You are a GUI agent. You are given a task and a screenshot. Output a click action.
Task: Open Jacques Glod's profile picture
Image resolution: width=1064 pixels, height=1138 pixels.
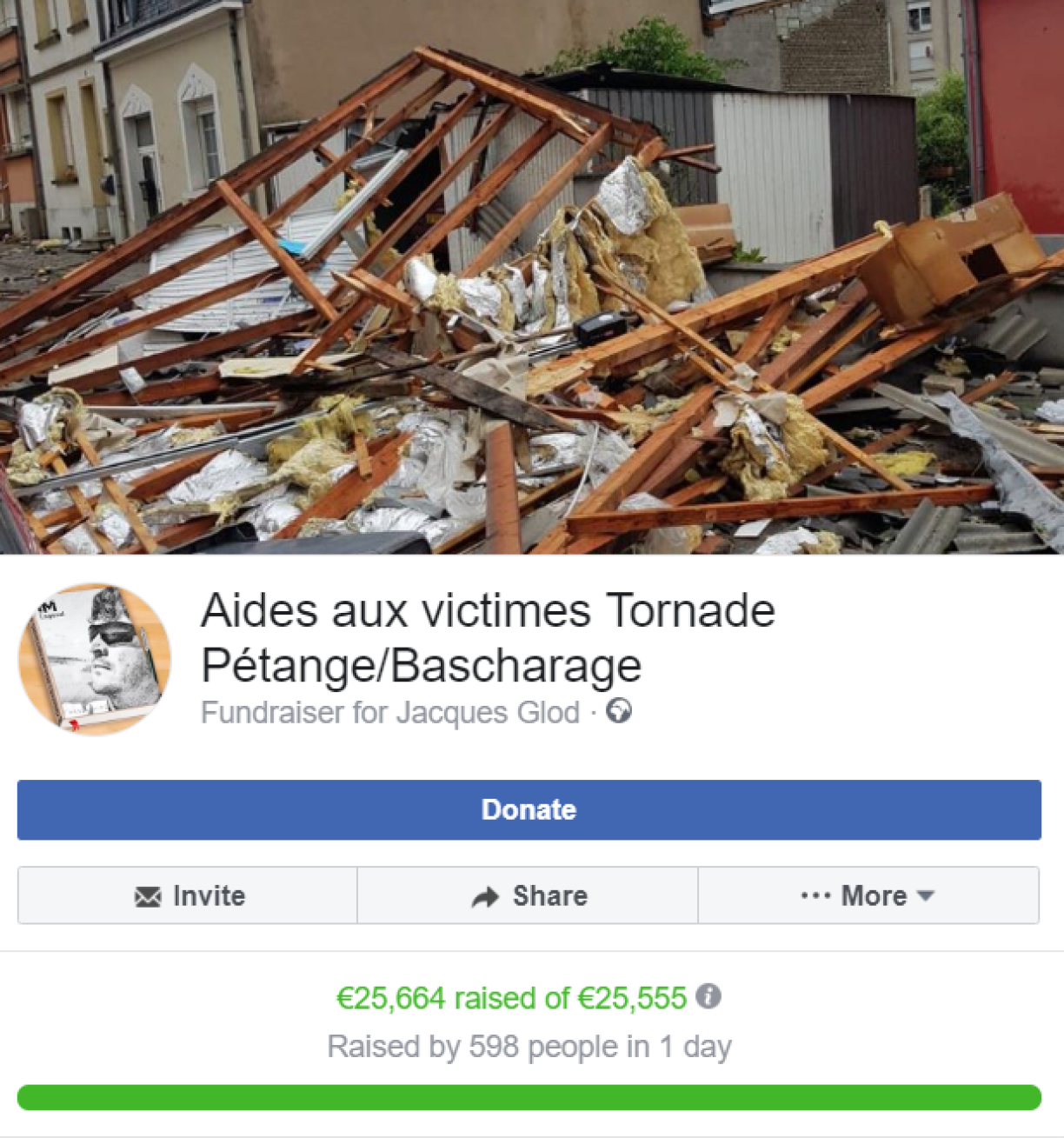pyautogui.click(x=95, y=659)
